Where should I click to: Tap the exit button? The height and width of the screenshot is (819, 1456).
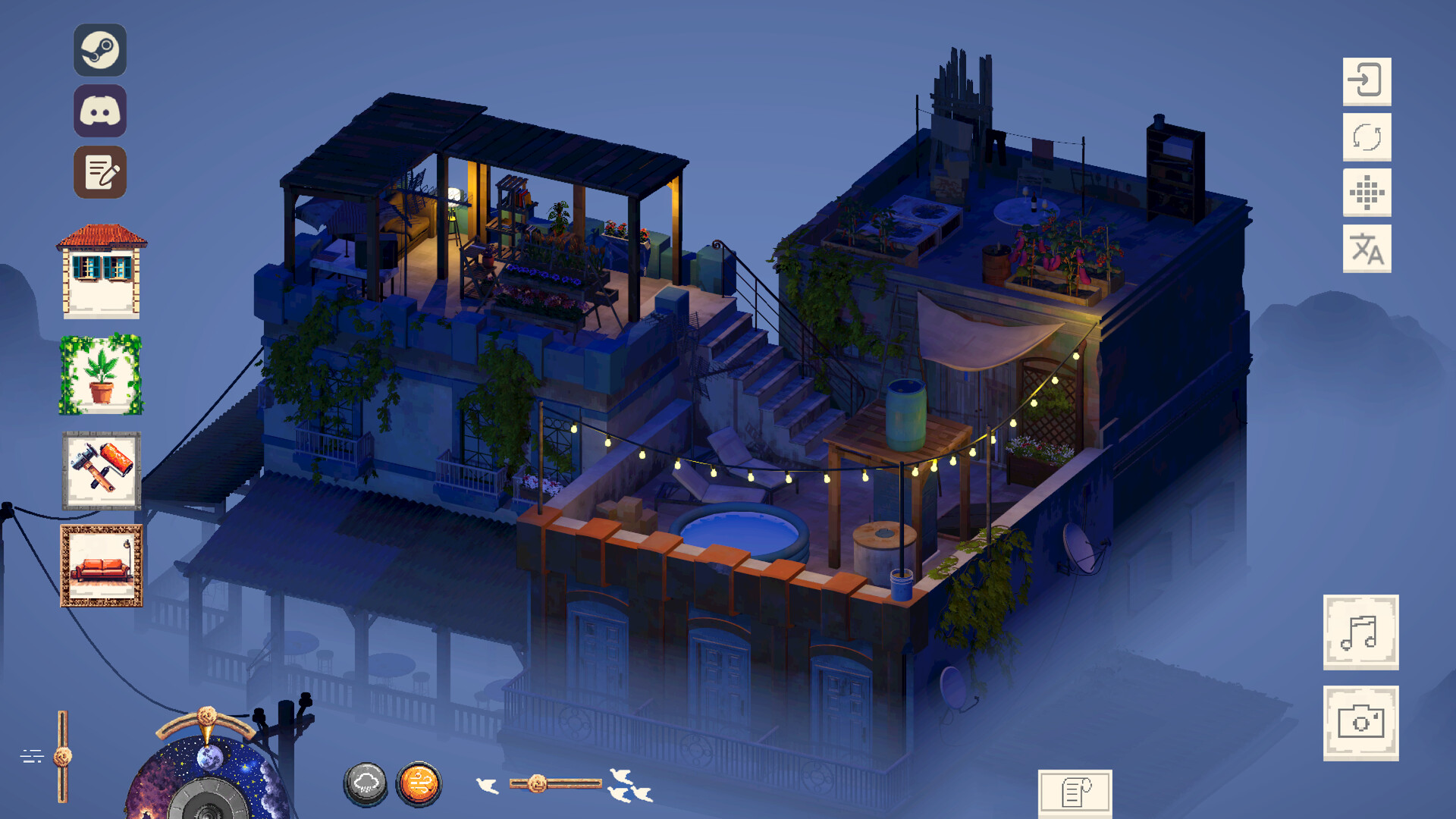point(1367,81)
